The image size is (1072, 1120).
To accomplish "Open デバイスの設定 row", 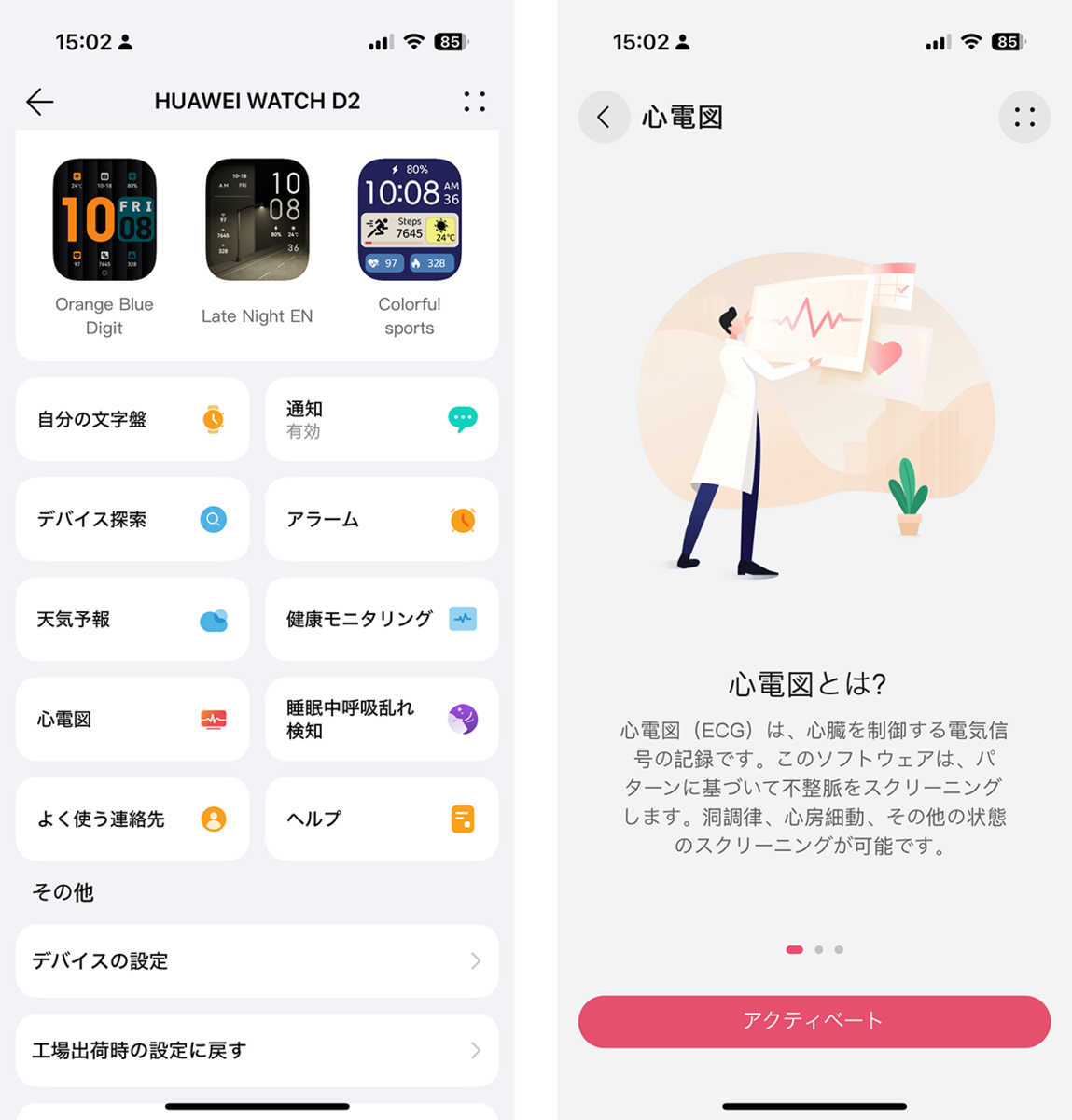I will [257, 961].
